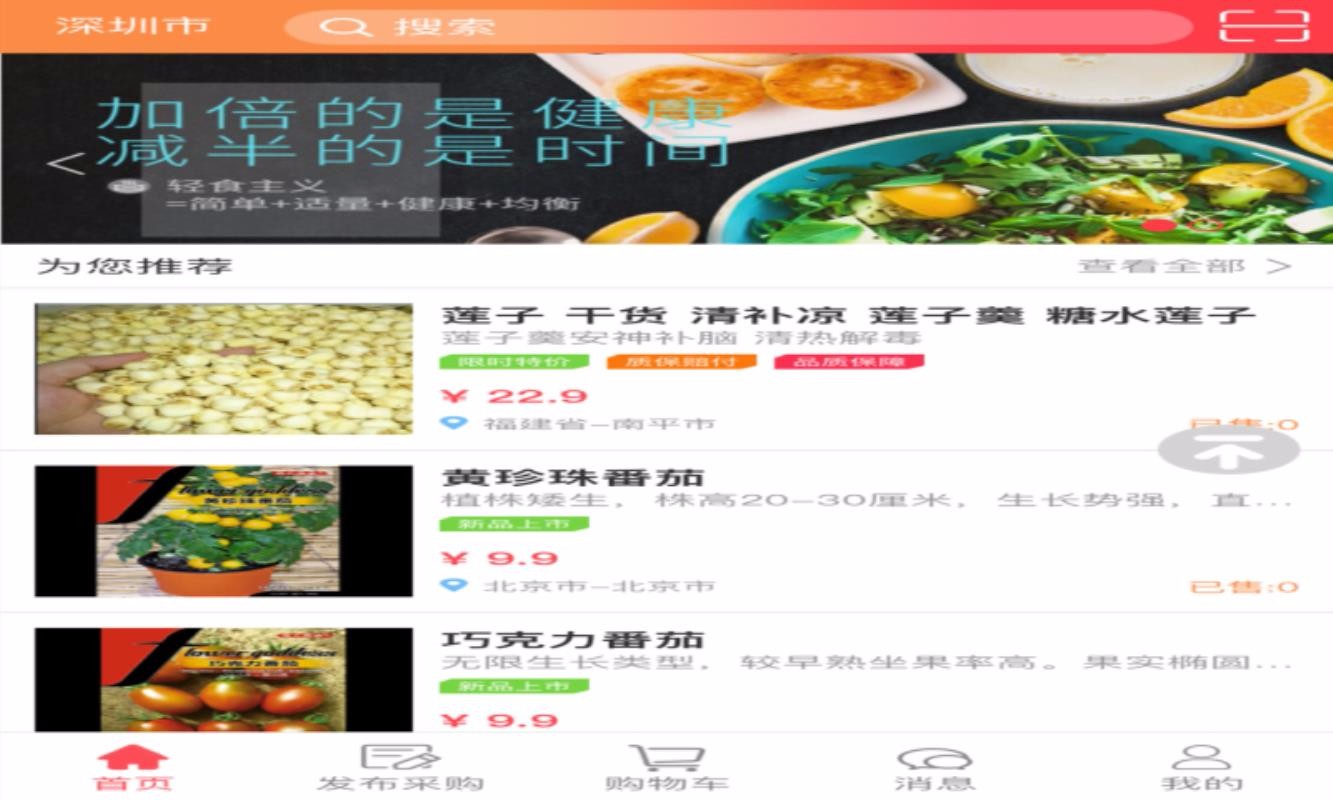Go to the 我的 profile tab
This screenshot has width=1333, height=800.
click(1201, 768)
